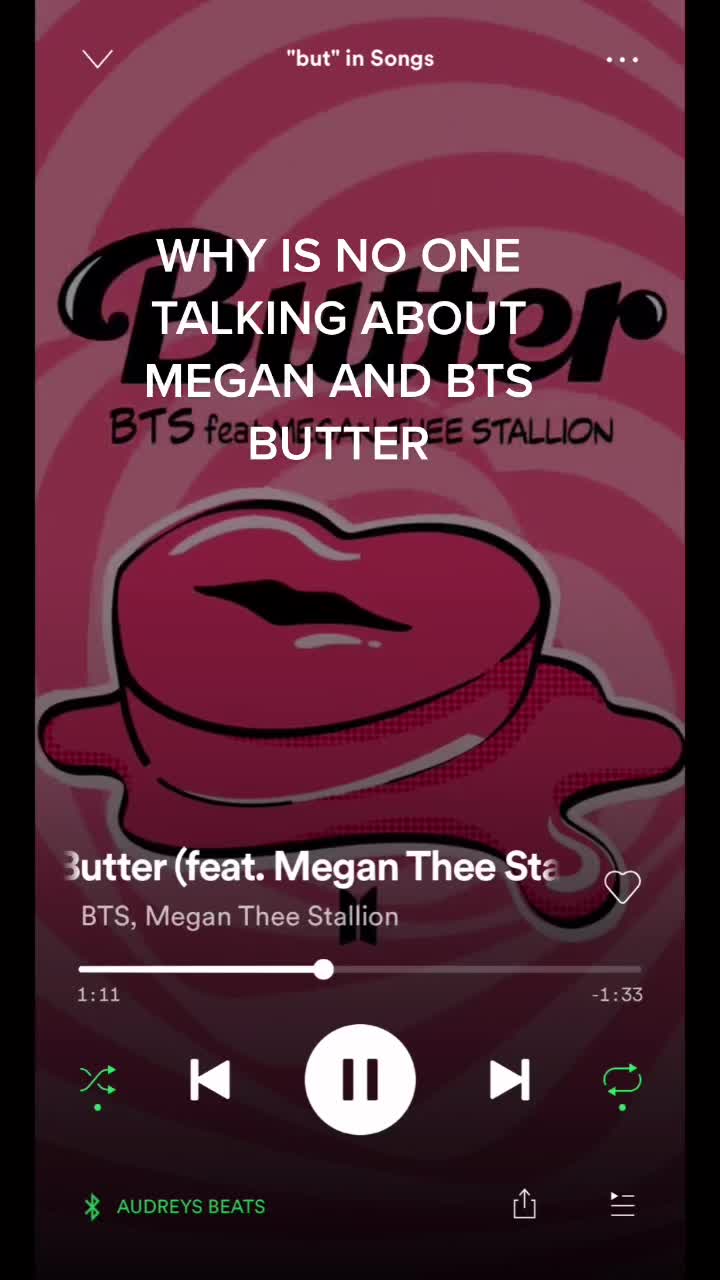Viewport: 720px width, 1280px height.
Task: Open AUDREYS BEATS Bluetooth device picker
Action: click(174, 1207)
